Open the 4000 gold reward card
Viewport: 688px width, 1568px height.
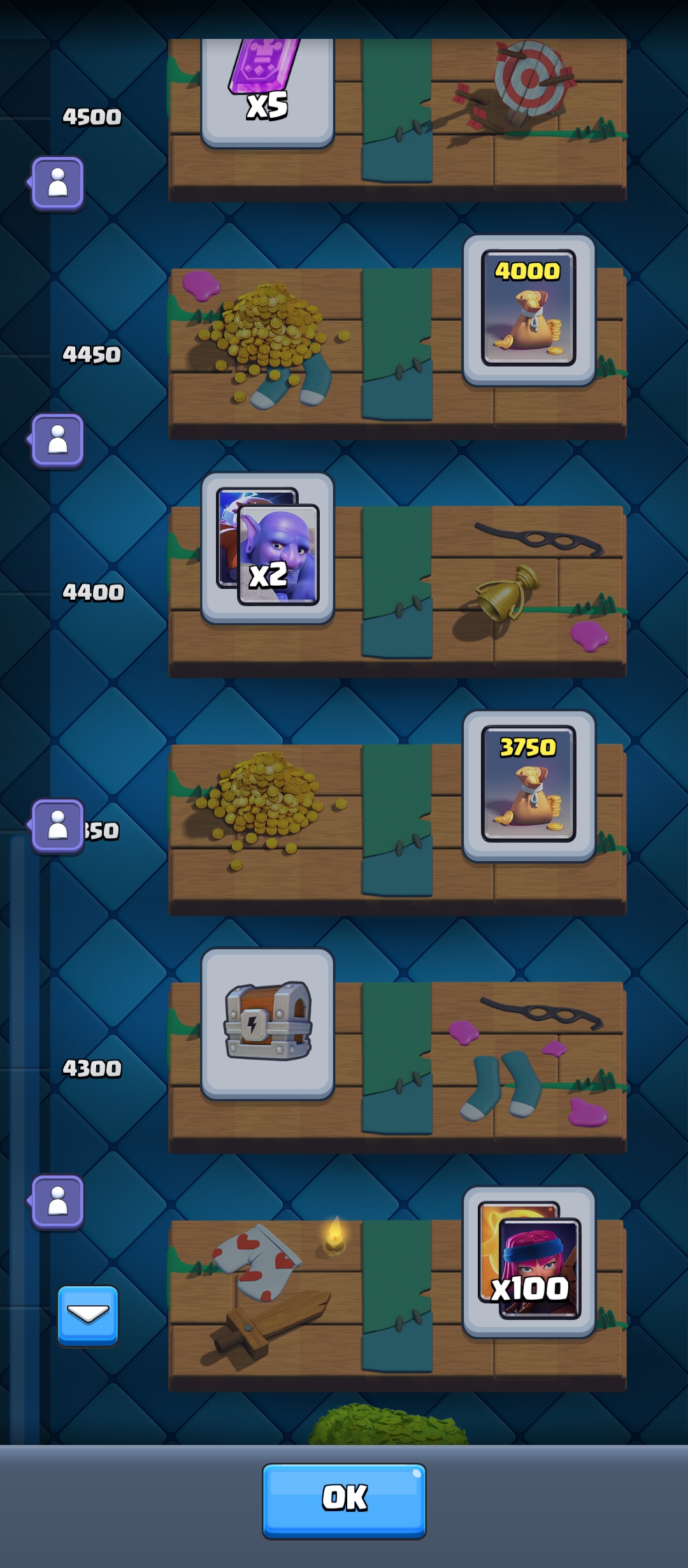[x=529, y=310]
